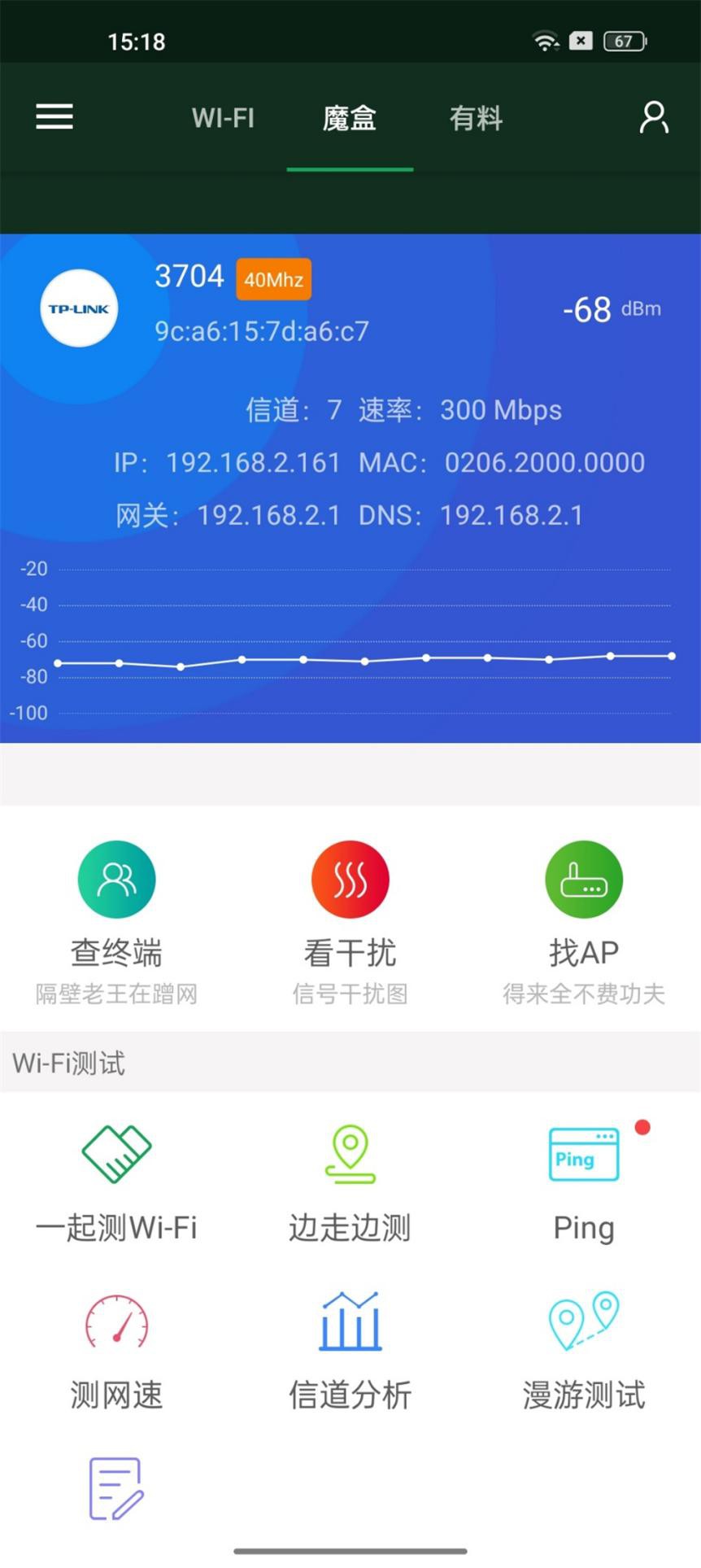Screen dimensions: 701x1568
Task: Switch to the 有料 tab
Action: (477, 119)
